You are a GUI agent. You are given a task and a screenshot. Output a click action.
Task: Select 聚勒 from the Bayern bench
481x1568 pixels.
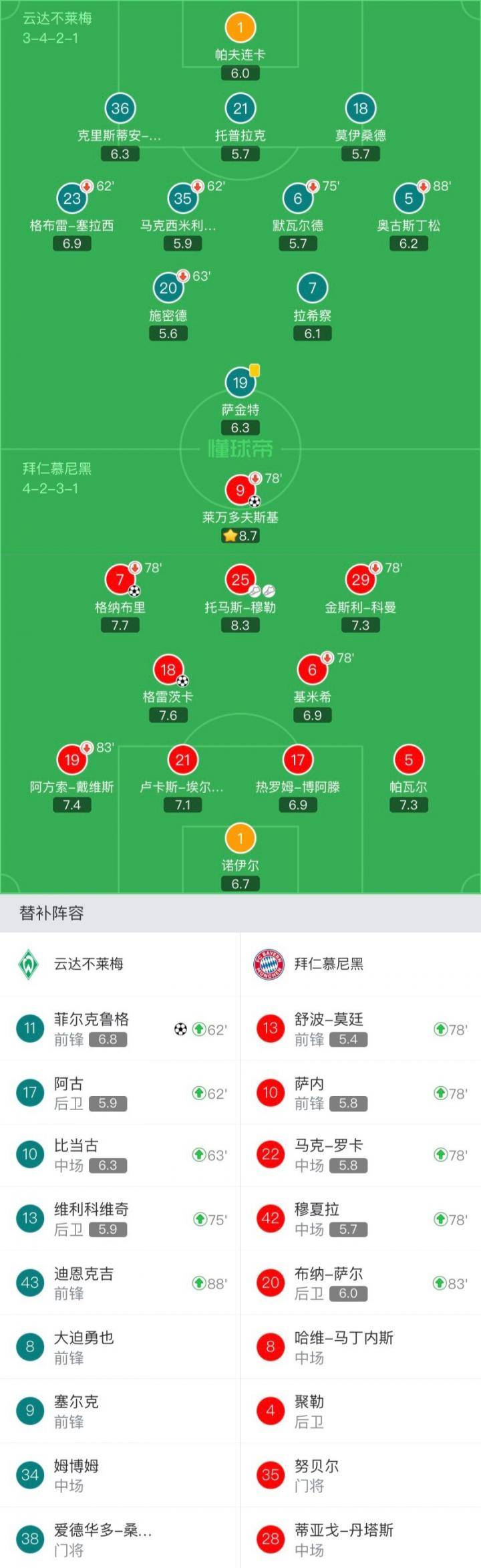(361, 1411)
